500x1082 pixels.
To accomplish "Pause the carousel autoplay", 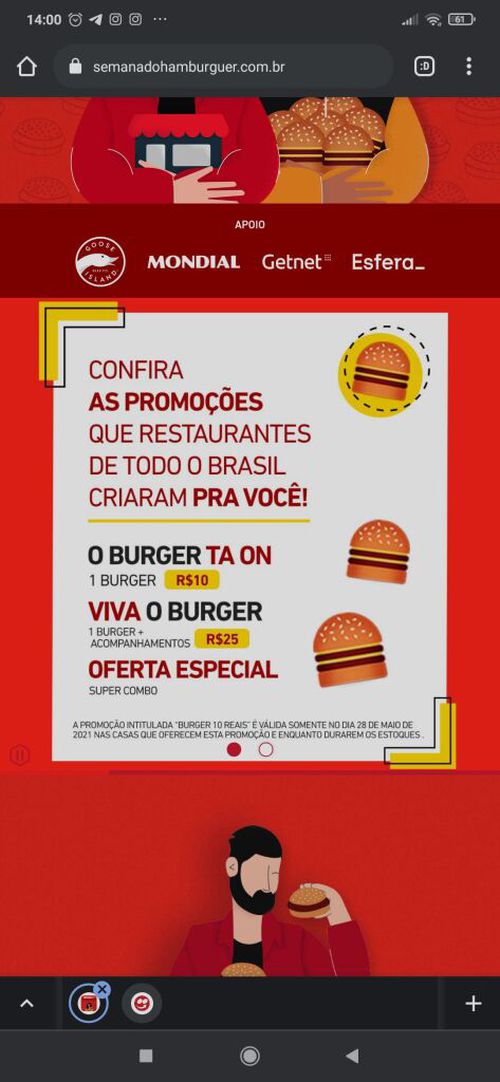I will (19, 756).
